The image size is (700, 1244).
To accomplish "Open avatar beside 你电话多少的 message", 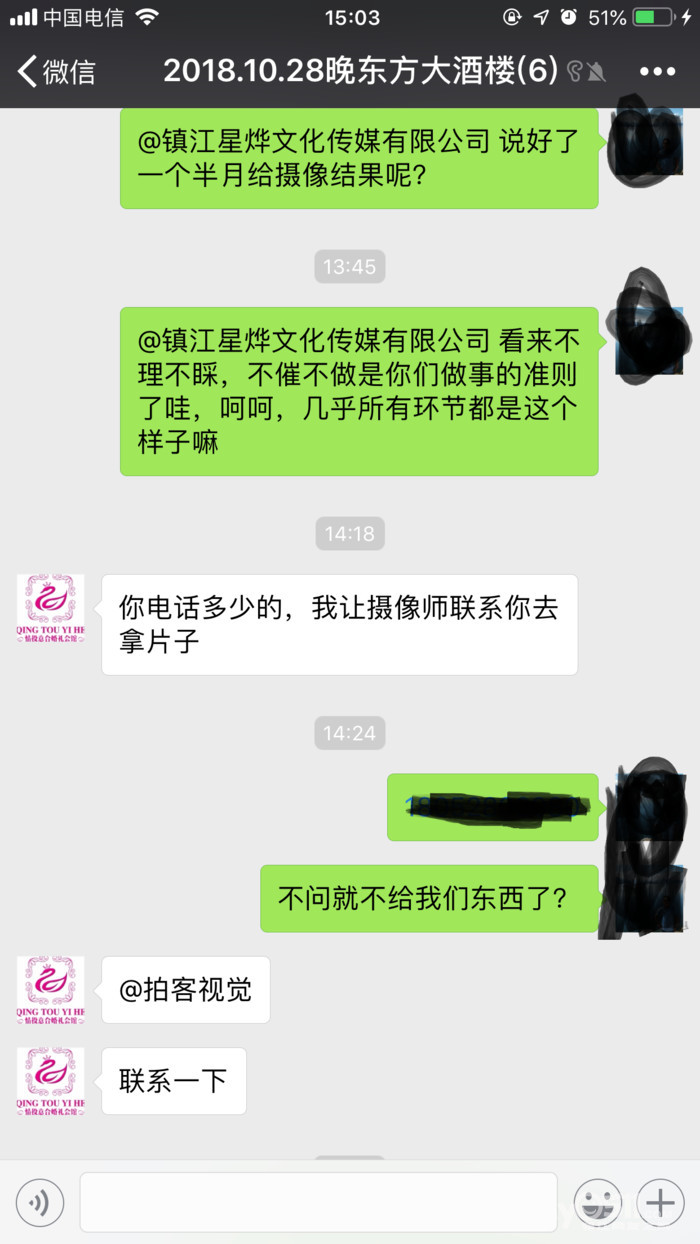I will 50,607.
